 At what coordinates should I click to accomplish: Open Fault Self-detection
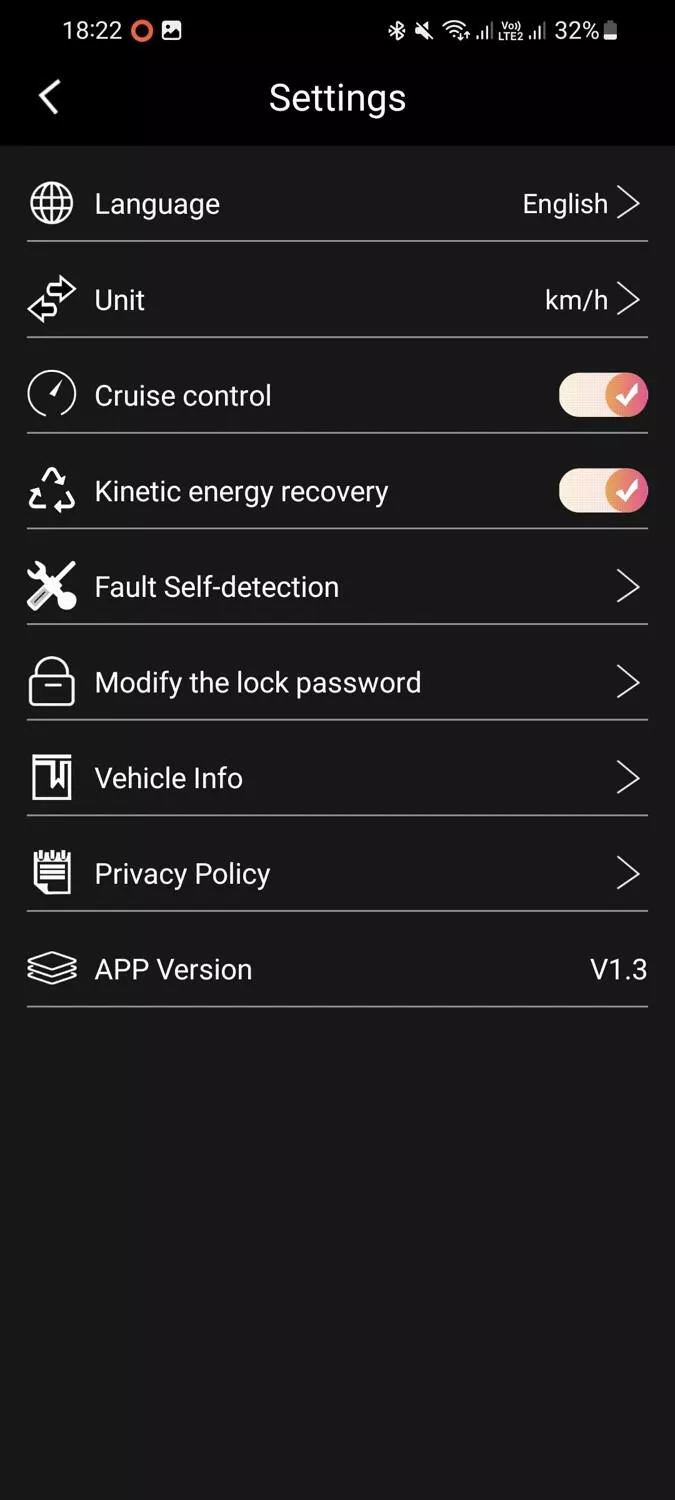coord(337,587)
